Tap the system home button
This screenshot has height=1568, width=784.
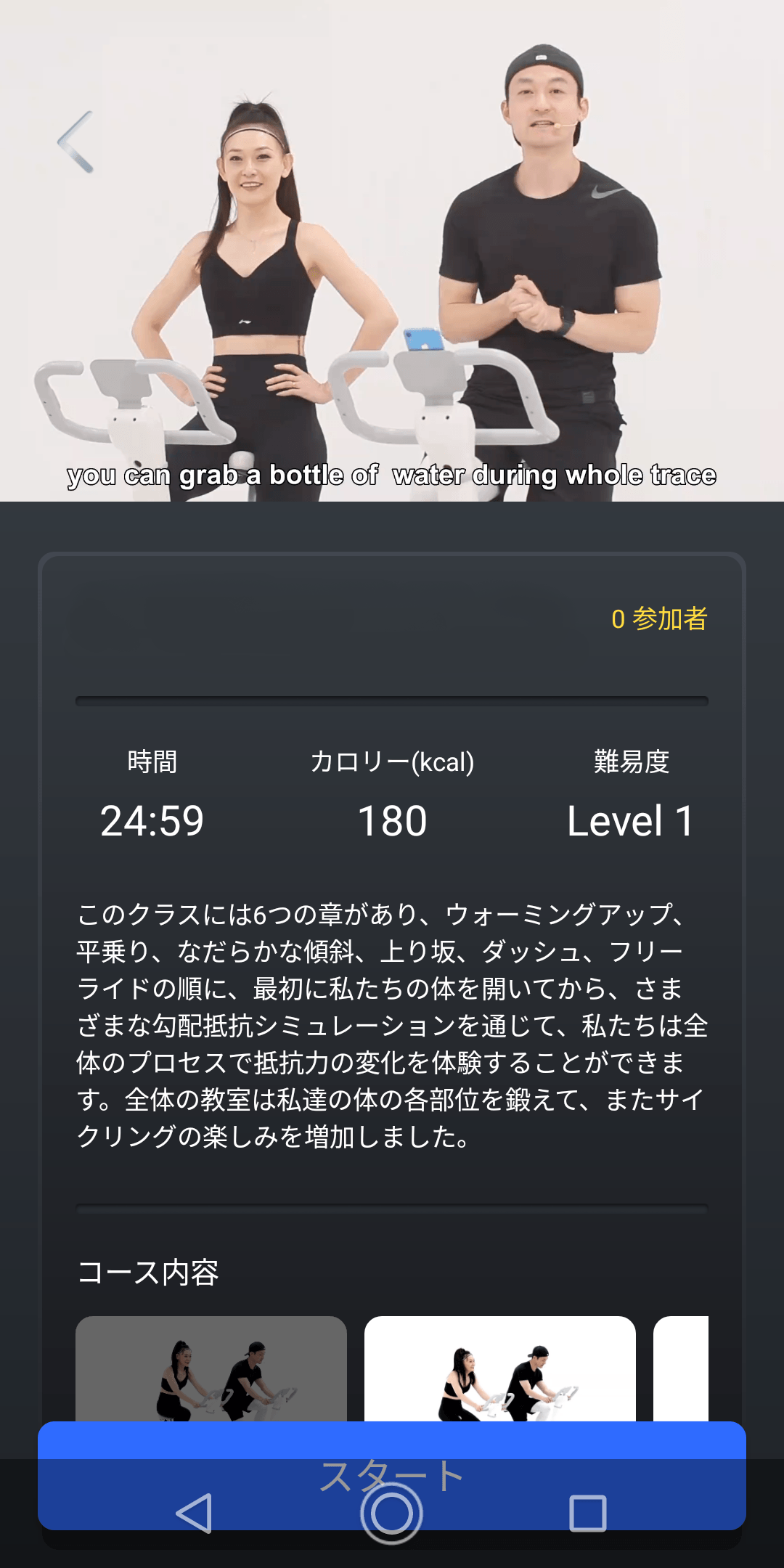[x=391, y=1514]
